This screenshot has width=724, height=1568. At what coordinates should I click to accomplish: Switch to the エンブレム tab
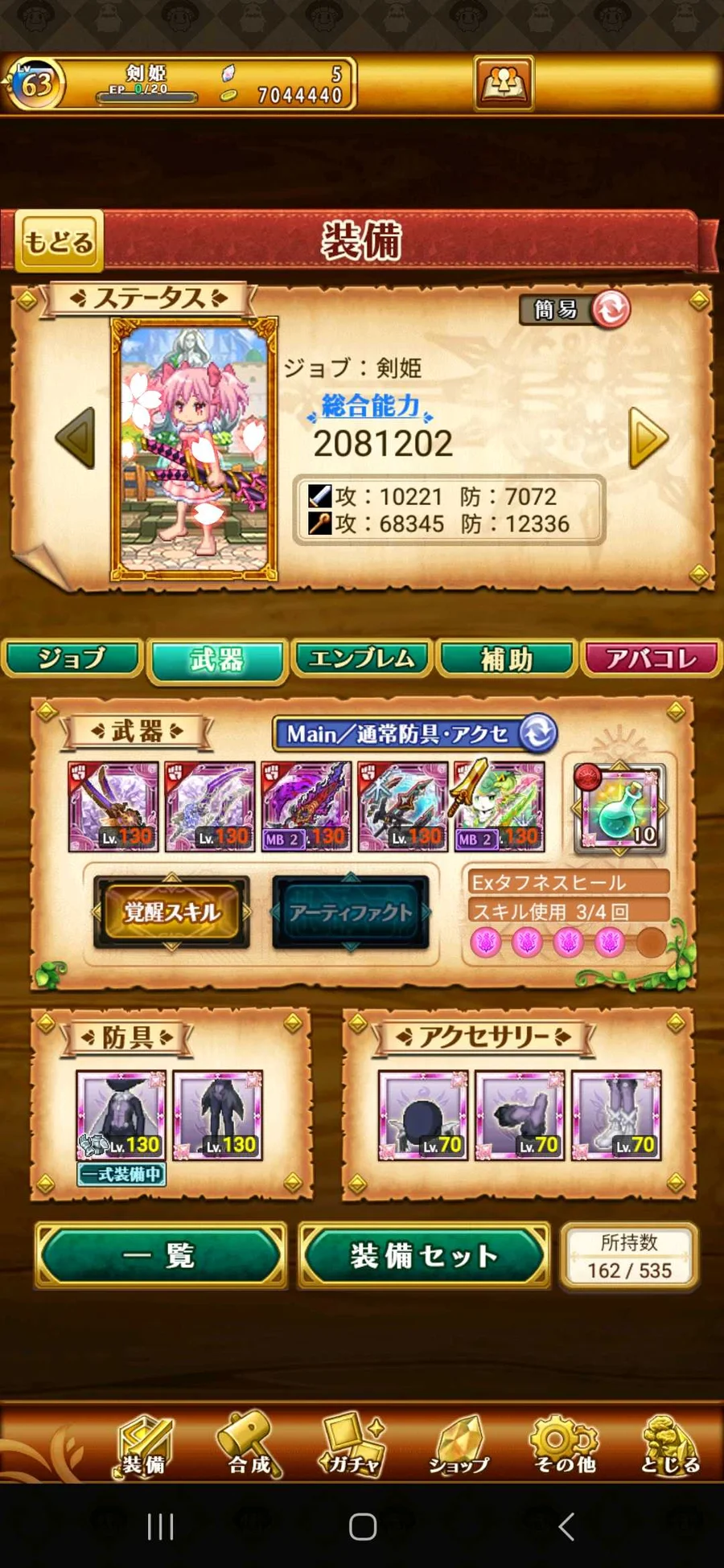click(x=361, y=659)
